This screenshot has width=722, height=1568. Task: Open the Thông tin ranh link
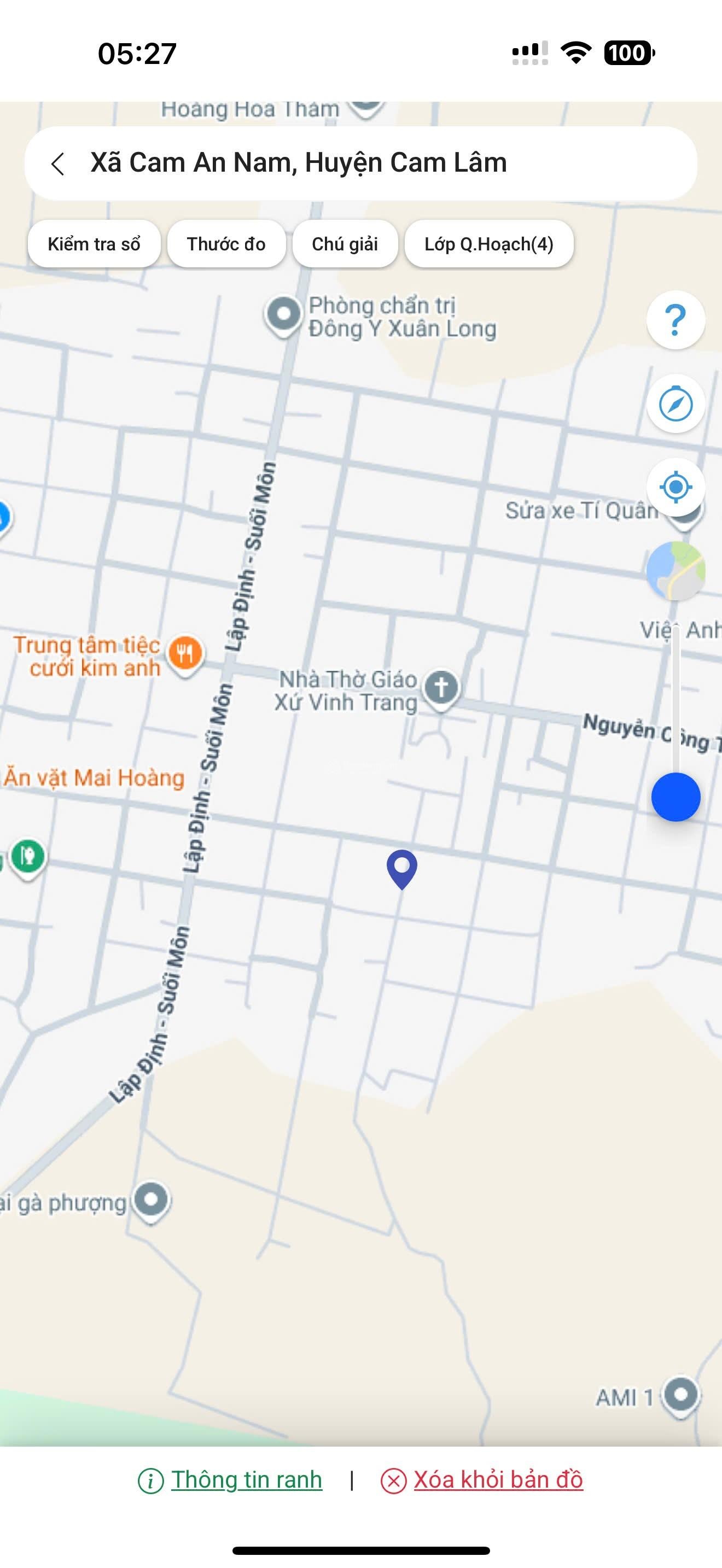246,1481
